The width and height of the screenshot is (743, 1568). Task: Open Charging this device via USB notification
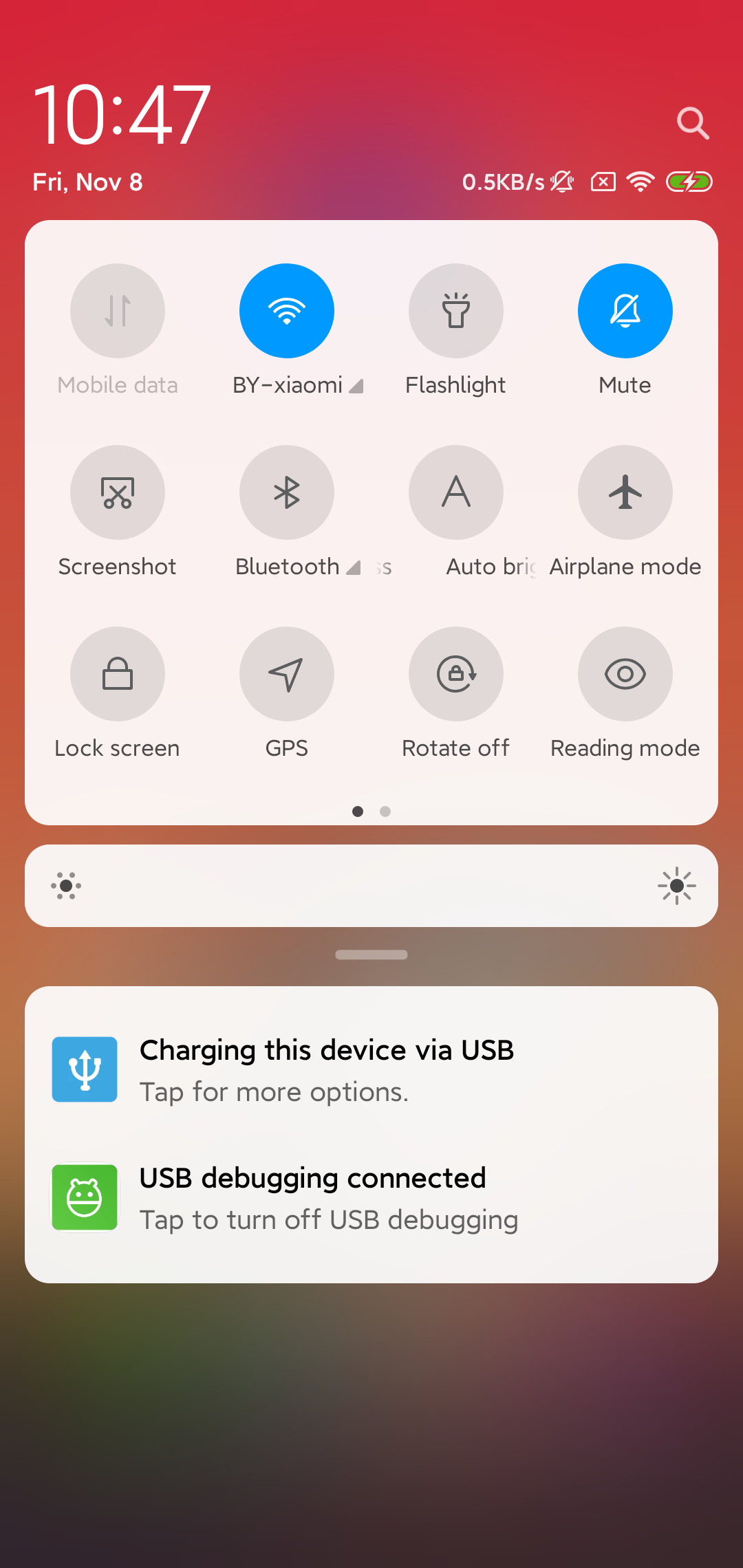tap(371, 1070)
